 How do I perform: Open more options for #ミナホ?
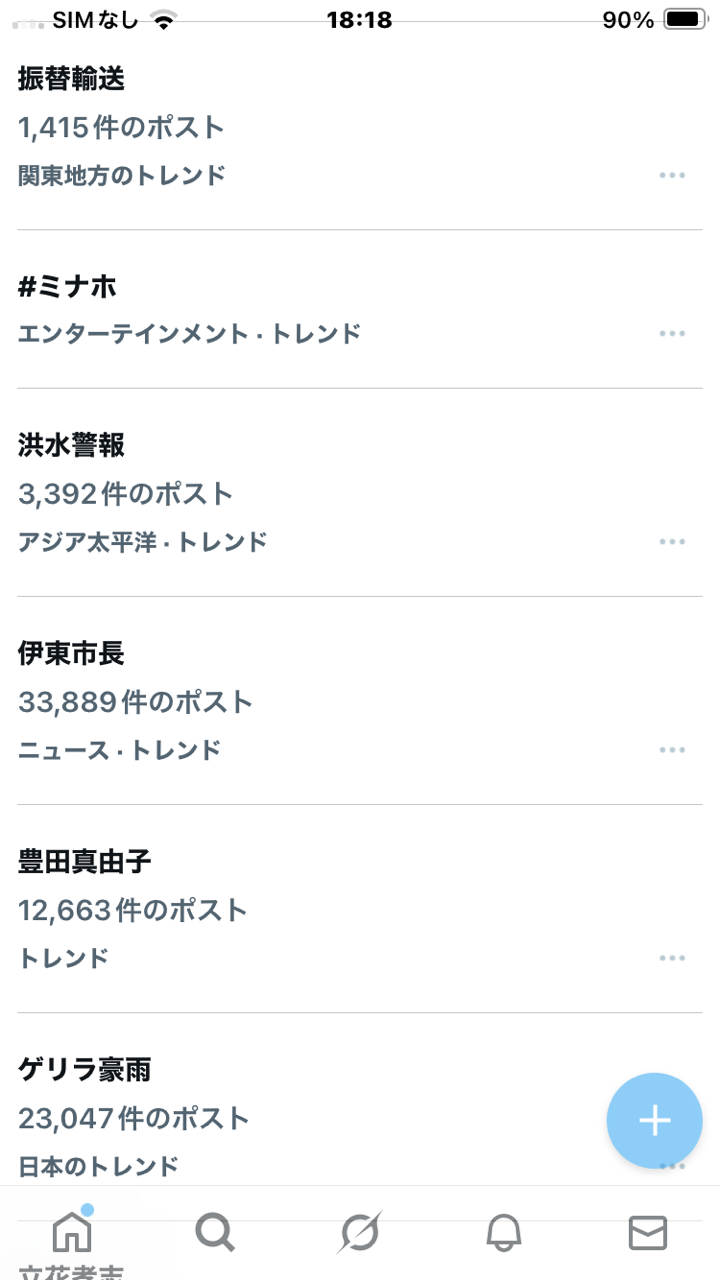pyautogui.click(x=672, y=334)
